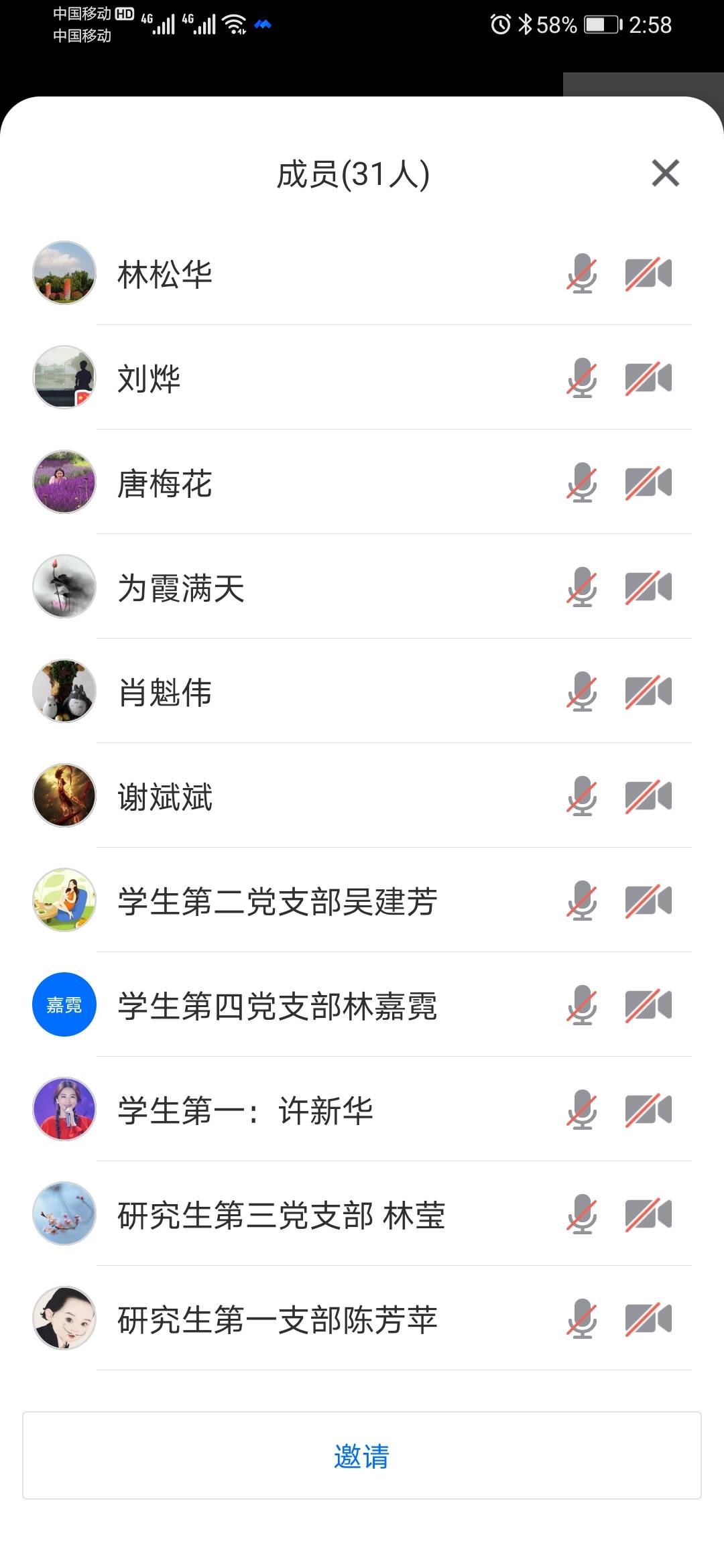Tap the microphone icon for 研究生第一支部陈芳苹
Screen dimensions: 724x1568
tap(582, 1319)
